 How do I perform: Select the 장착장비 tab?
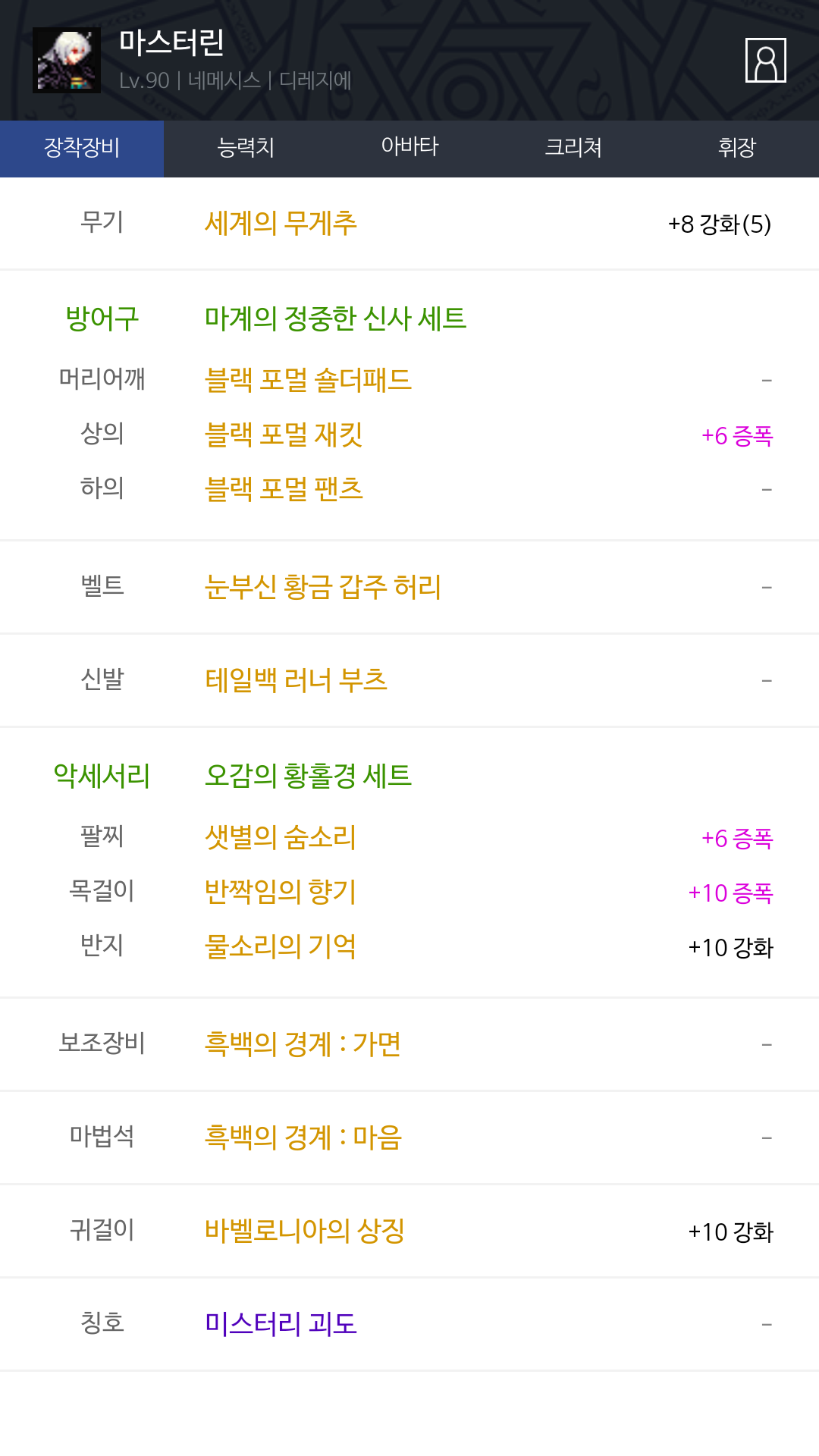click(x=82, y=149)
